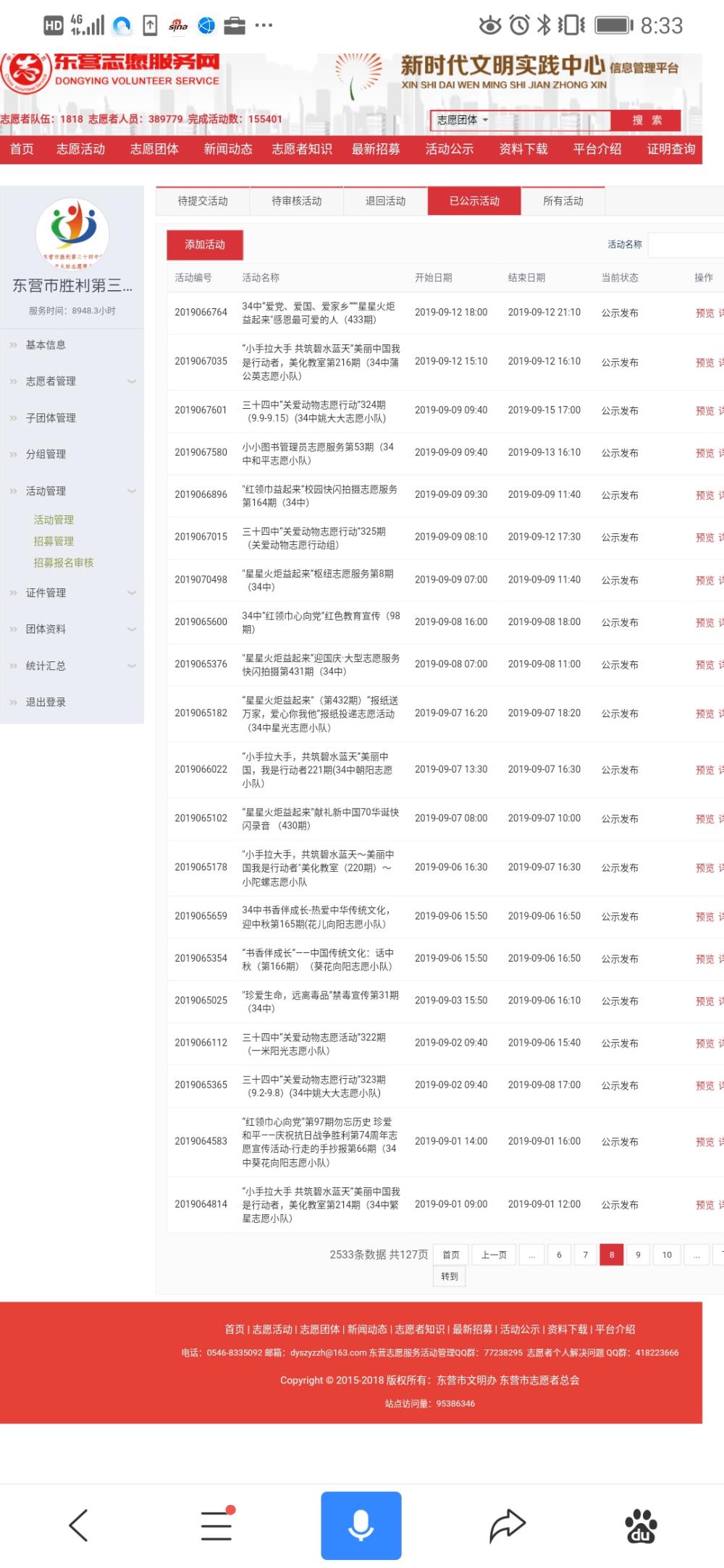Open 证明查询 in the top menu

click(670, 149)
